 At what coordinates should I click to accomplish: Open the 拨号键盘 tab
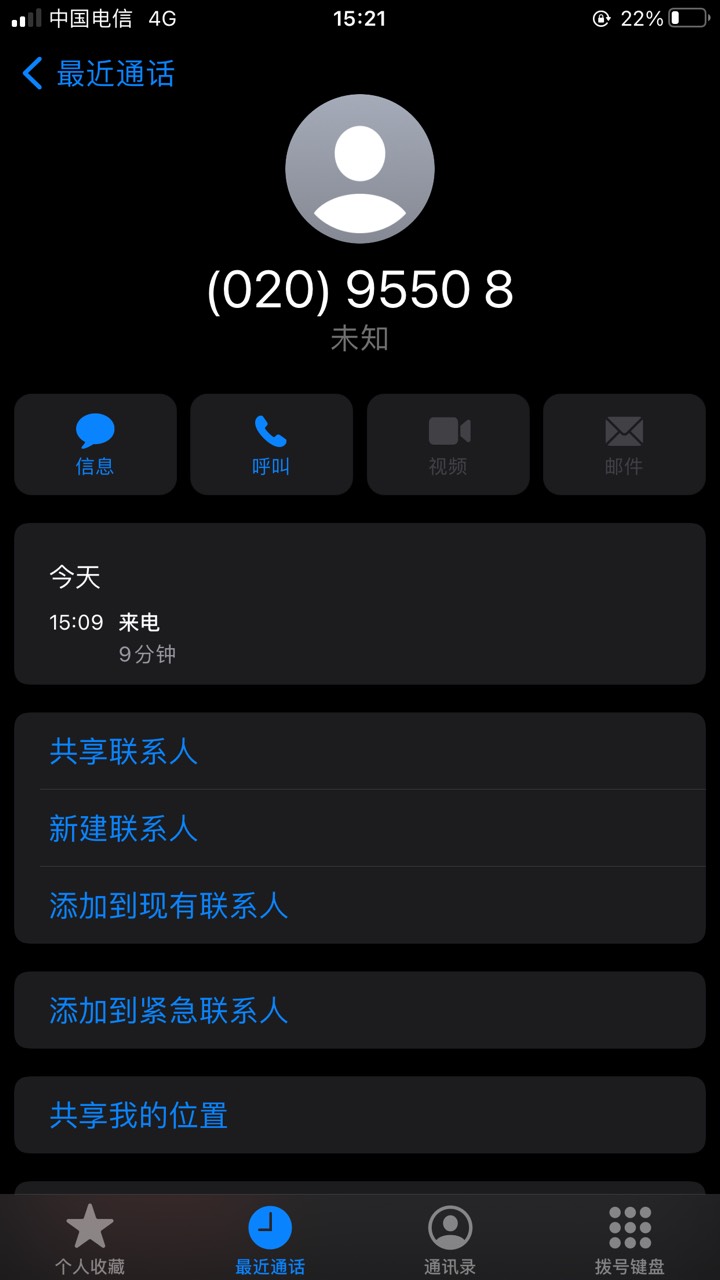tap(630, 1240)
